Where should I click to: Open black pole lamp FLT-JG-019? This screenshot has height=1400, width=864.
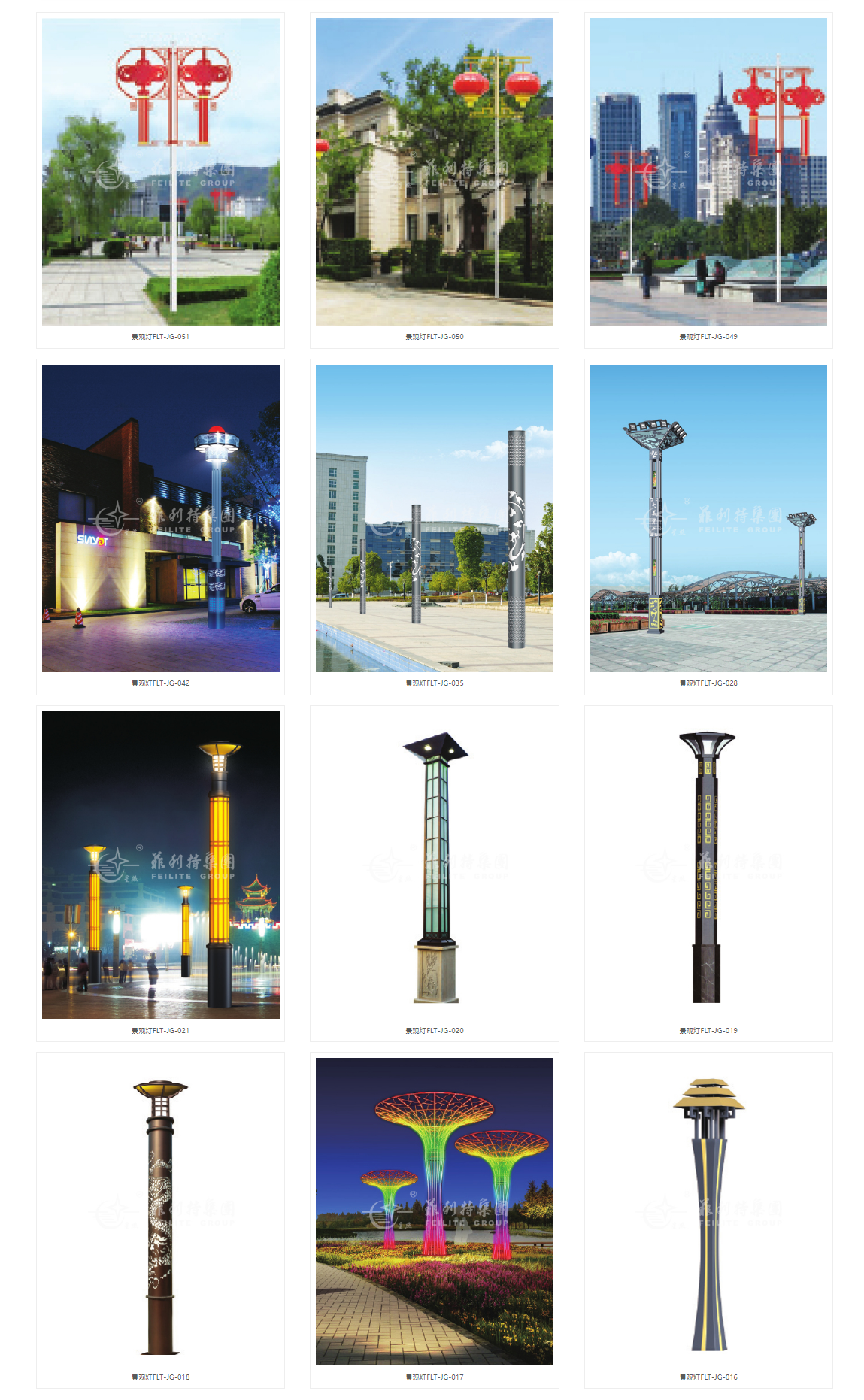pyautogui.click(x=708, y=865)
